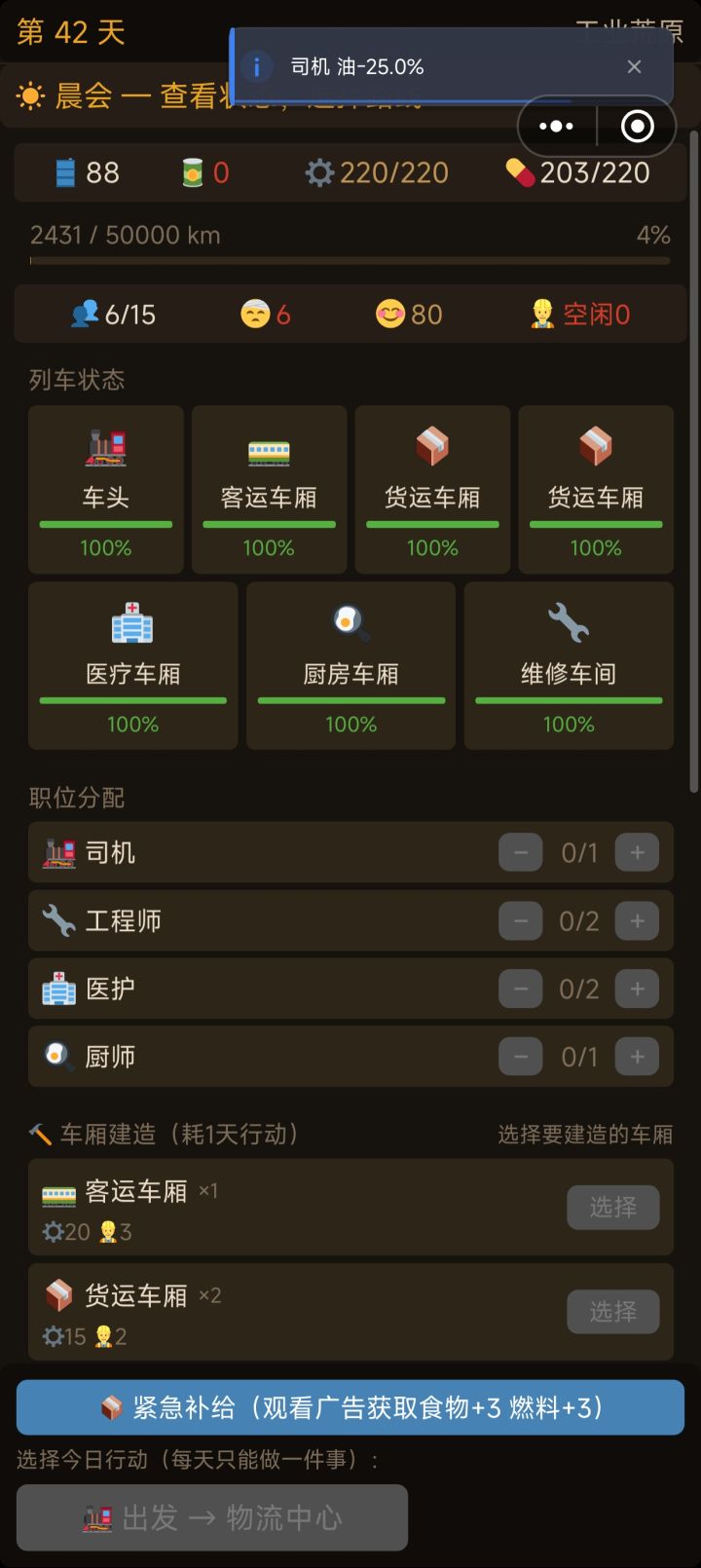
Task: Dismiss the 司机 油-25.0% notification
Action: coord(635,66)
